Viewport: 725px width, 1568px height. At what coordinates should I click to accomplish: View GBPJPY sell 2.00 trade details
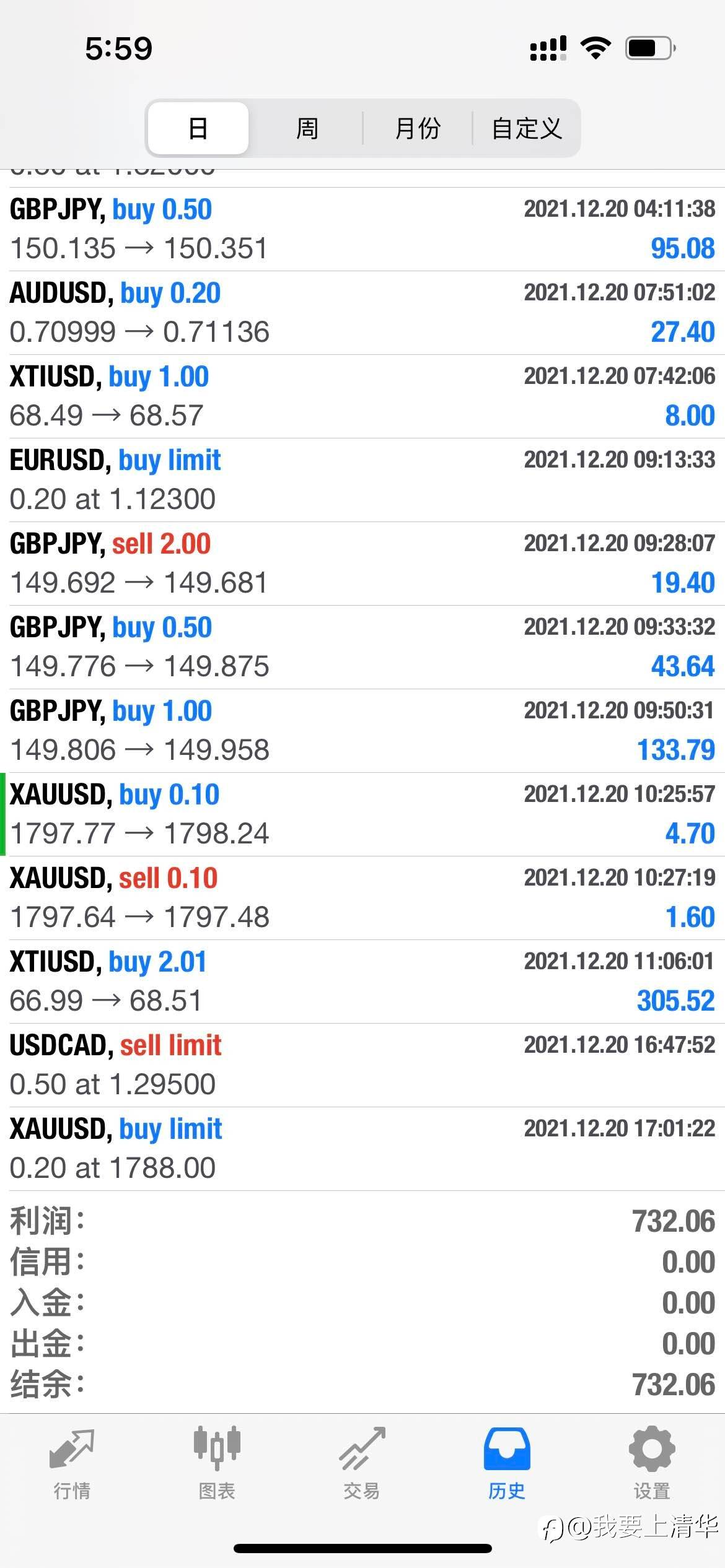362,564
